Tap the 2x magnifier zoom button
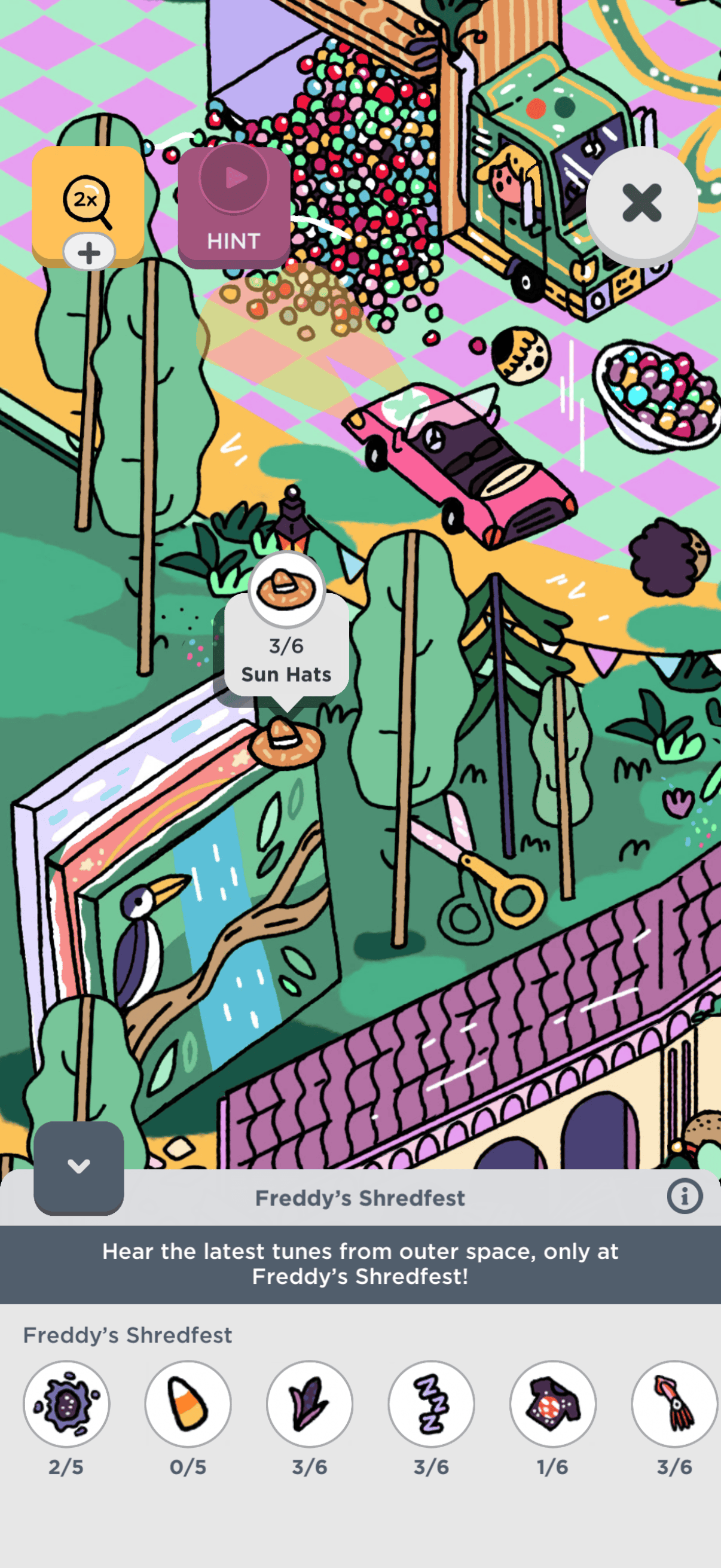This screenshot has height=1568, width=721. [88, 201]
